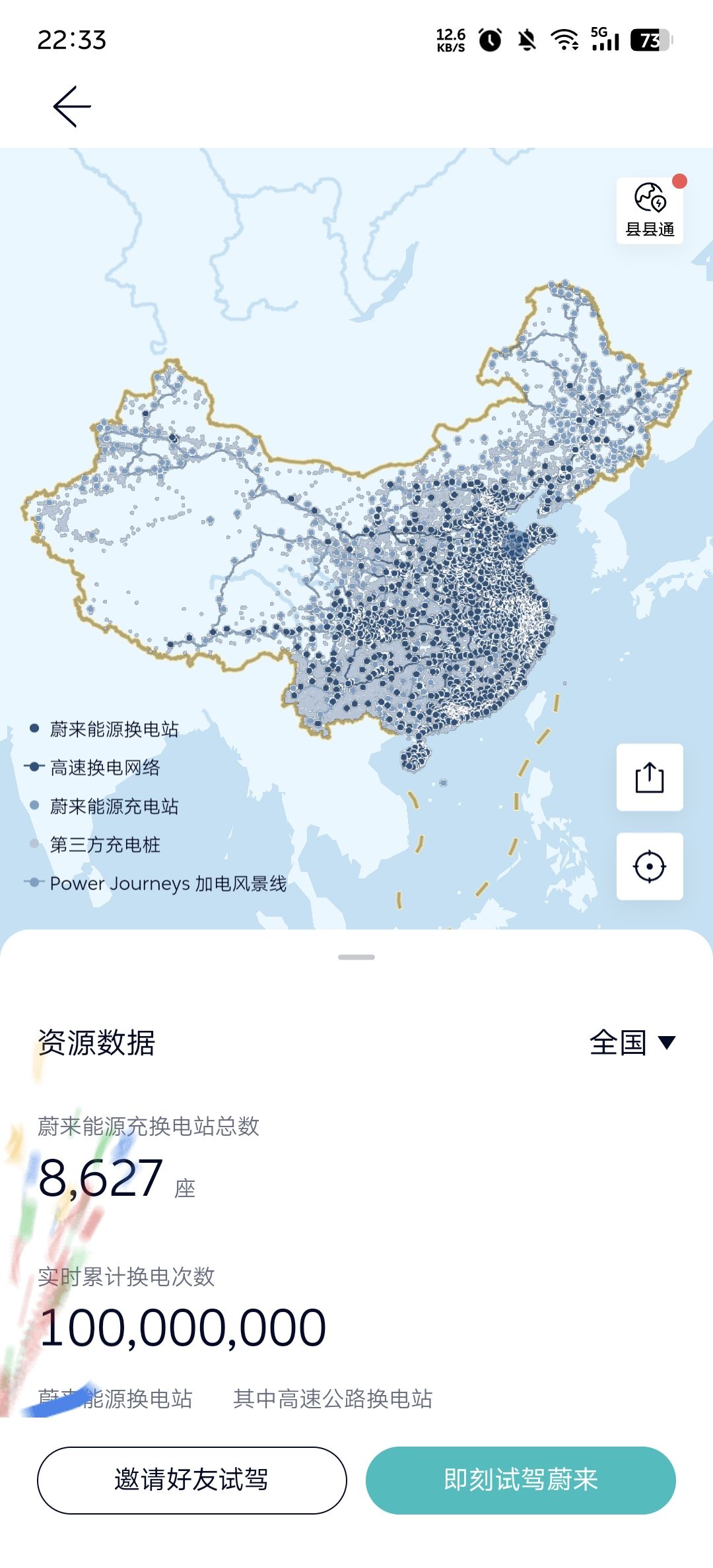The image size is (713, 1568).
Task: Go back using the top arrow
Action: 72,106
